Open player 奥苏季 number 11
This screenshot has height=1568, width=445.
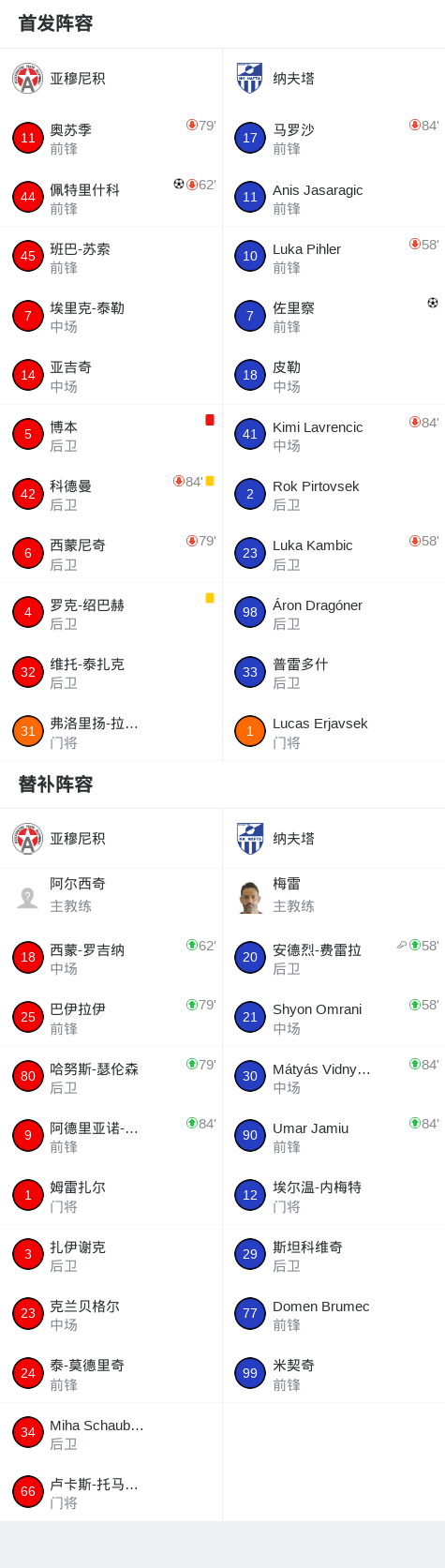[x=111, y=139]
